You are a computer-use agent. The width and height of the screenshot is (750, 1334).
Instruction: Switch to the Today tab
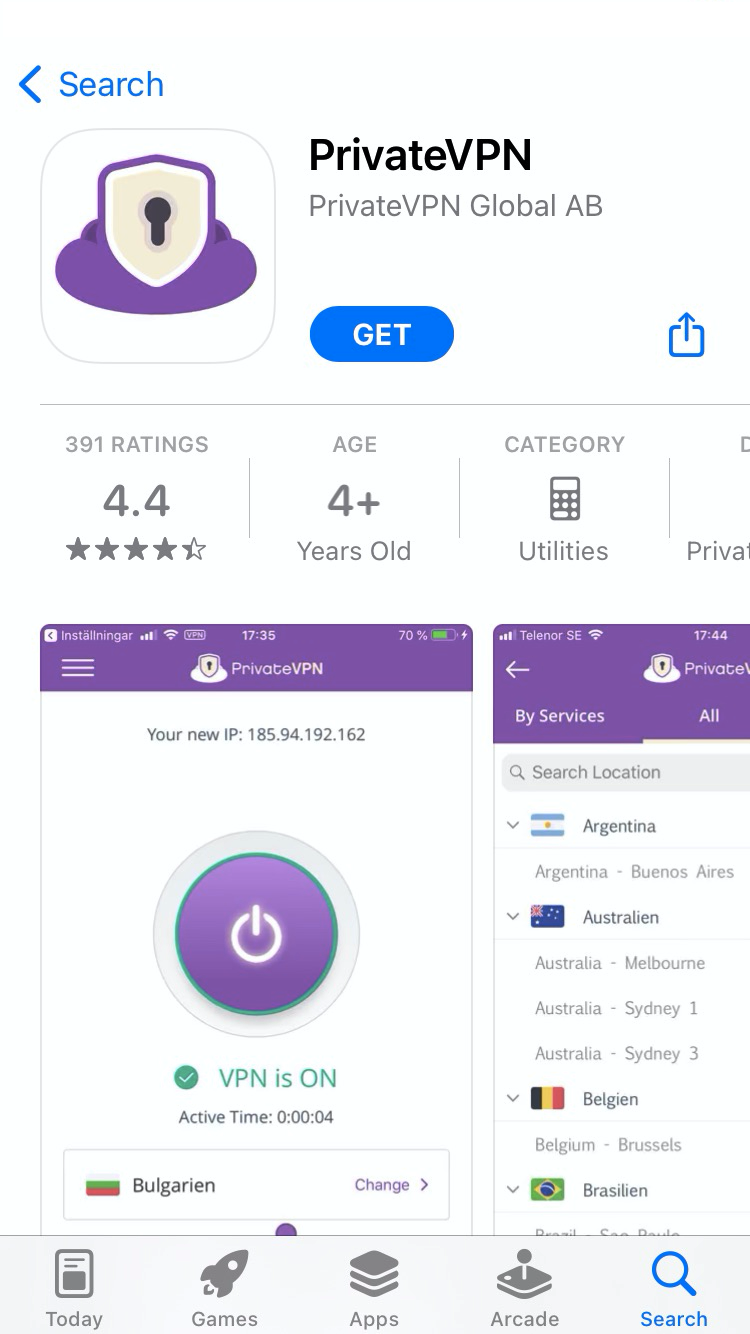pos(74,1288)
